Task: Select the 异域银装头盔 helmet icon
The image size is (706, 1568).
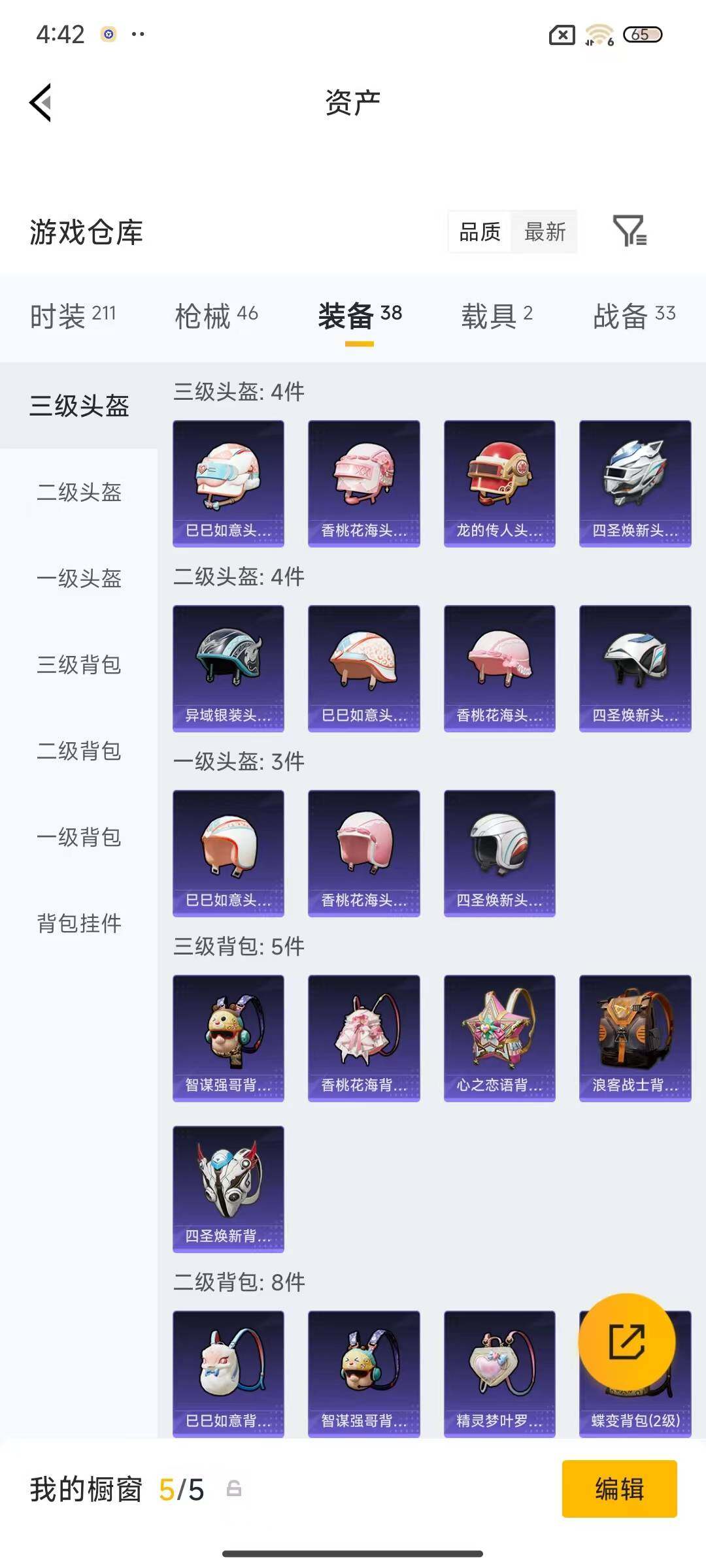Action: pyautogui.click(x=228, y=665)
